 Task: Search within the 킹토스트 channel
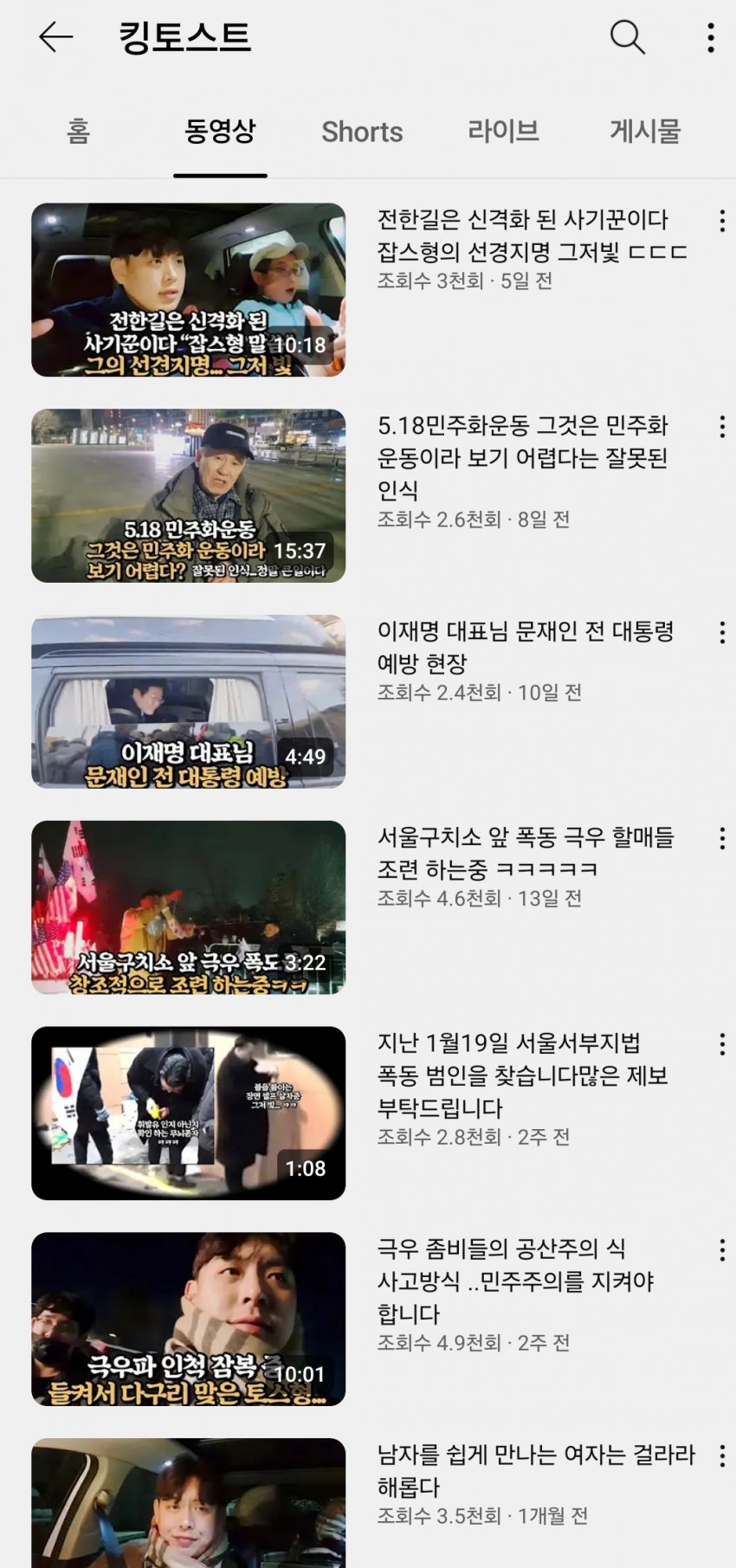coord(627,37)
